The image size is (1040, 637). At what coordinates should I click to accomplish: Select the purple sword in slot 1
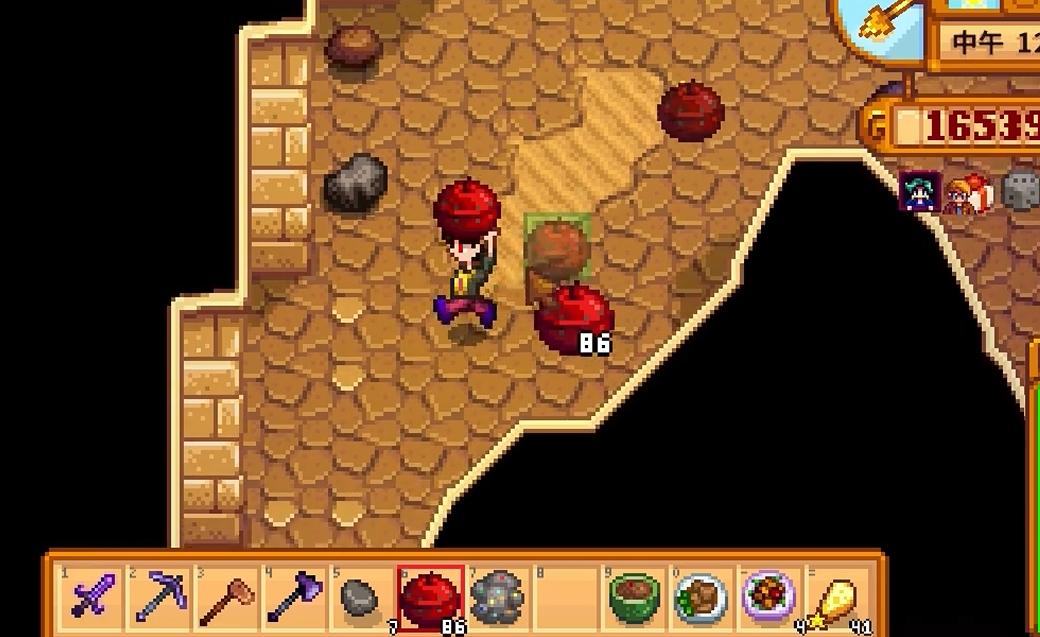pyautogui.click(x=93, y=597)
